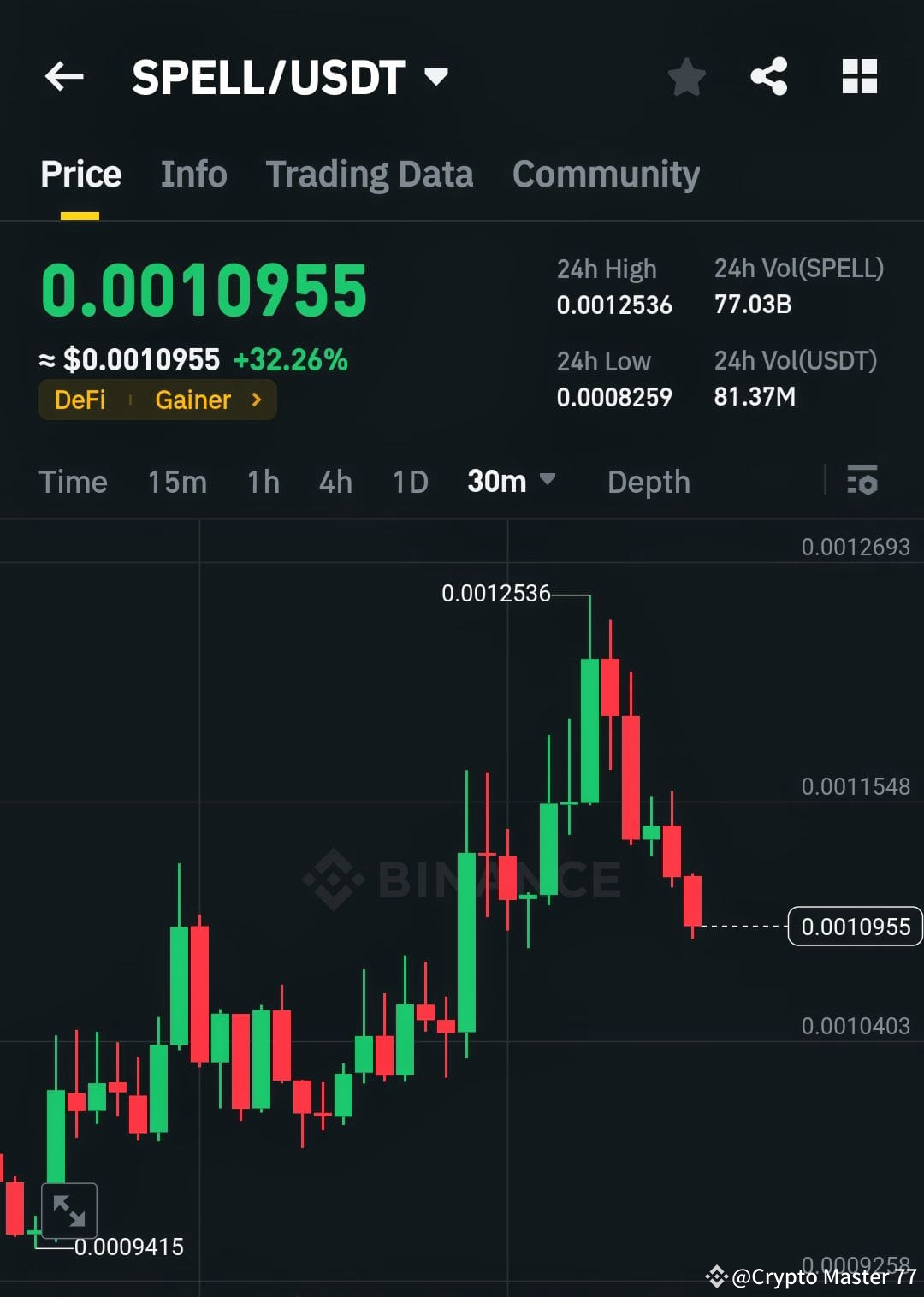Click the 24h High value 0.0012536
This screenshot has width=924, height=1297.
(x=614, y=305)
